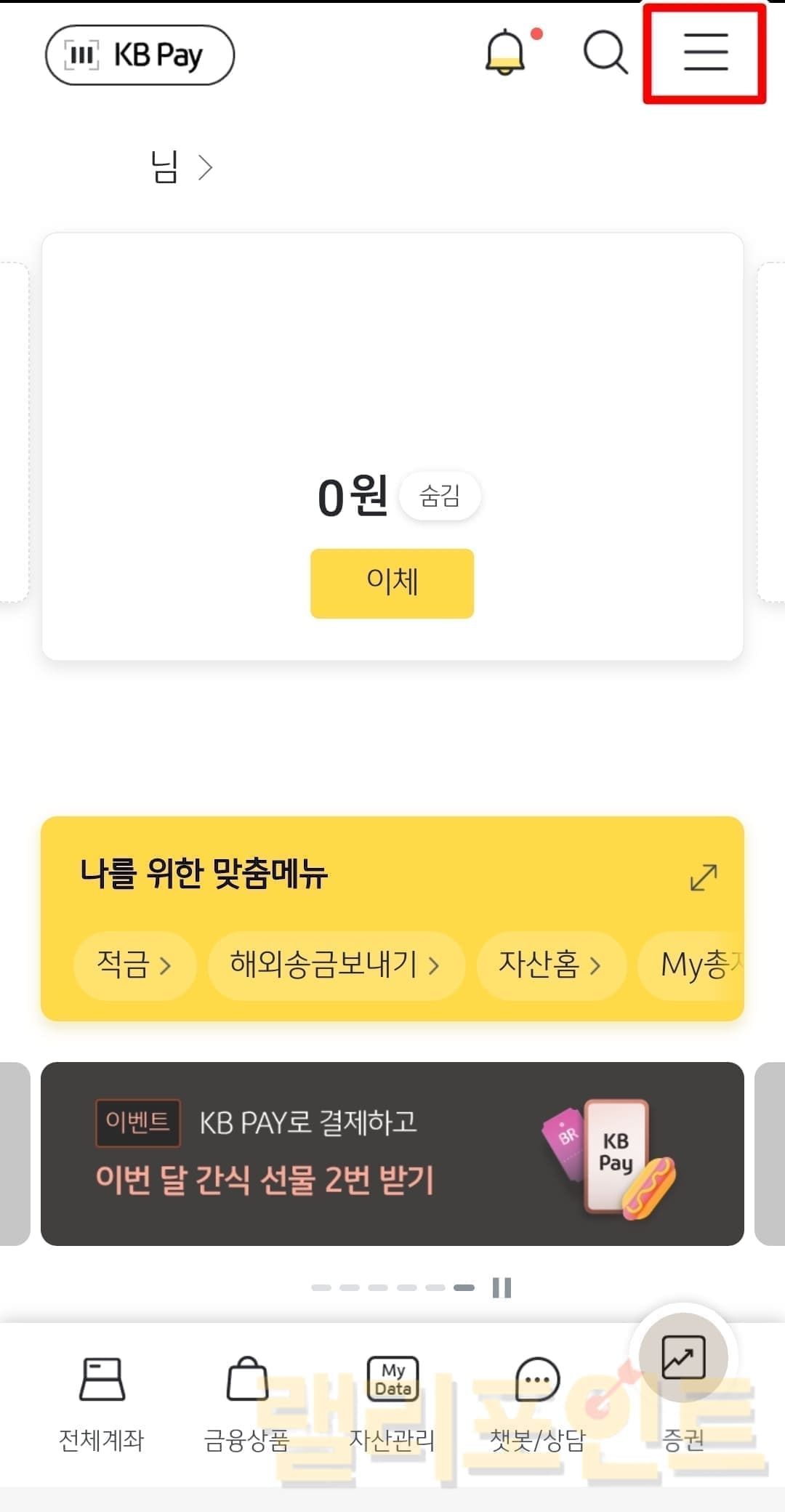Expand the 나를 위한 맞춤메뉴 panel

pyautogui.click(x=703, y=877)
